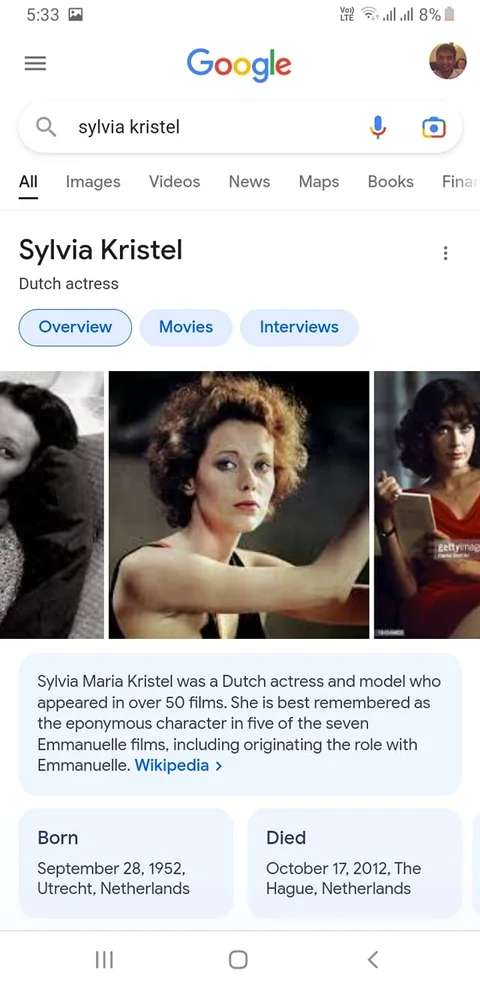
Task: Go back using the system back button
Action: click(373, 960)
